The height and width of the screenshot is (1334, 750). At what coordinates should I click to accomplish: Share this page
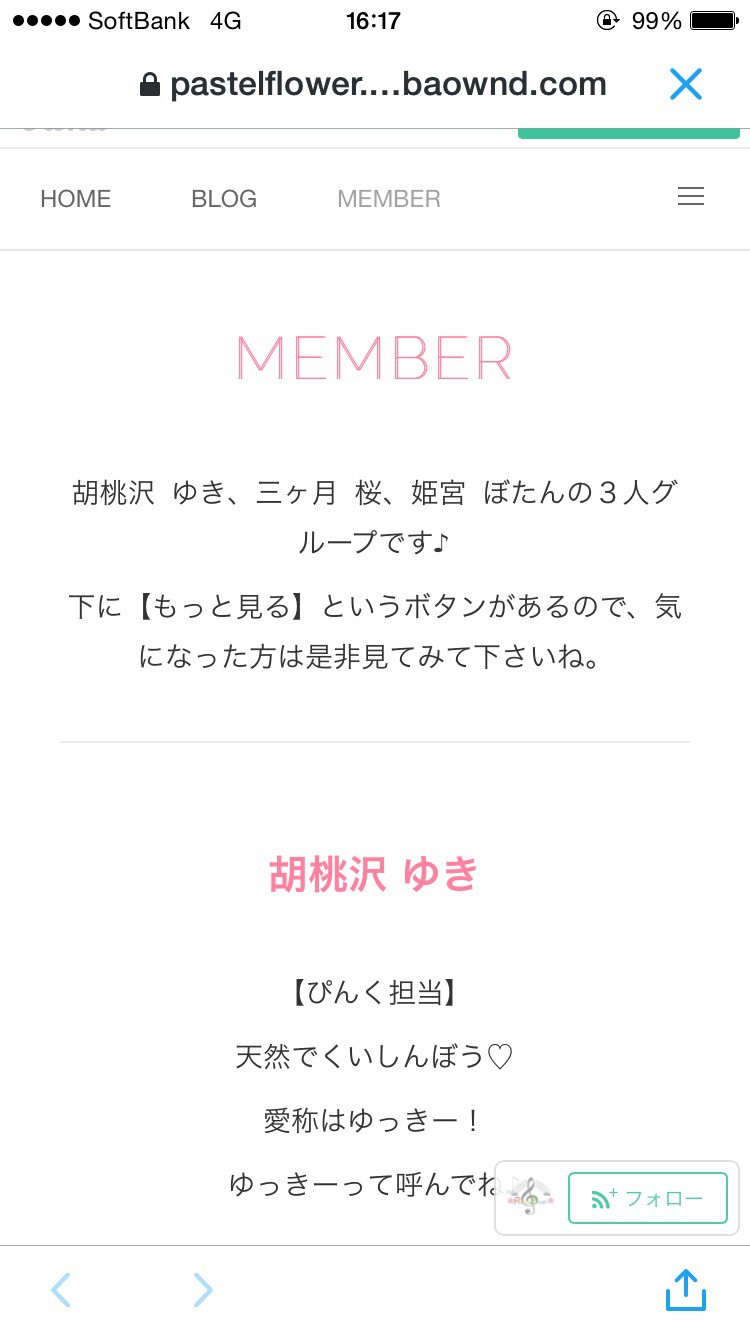point(685,1289)
